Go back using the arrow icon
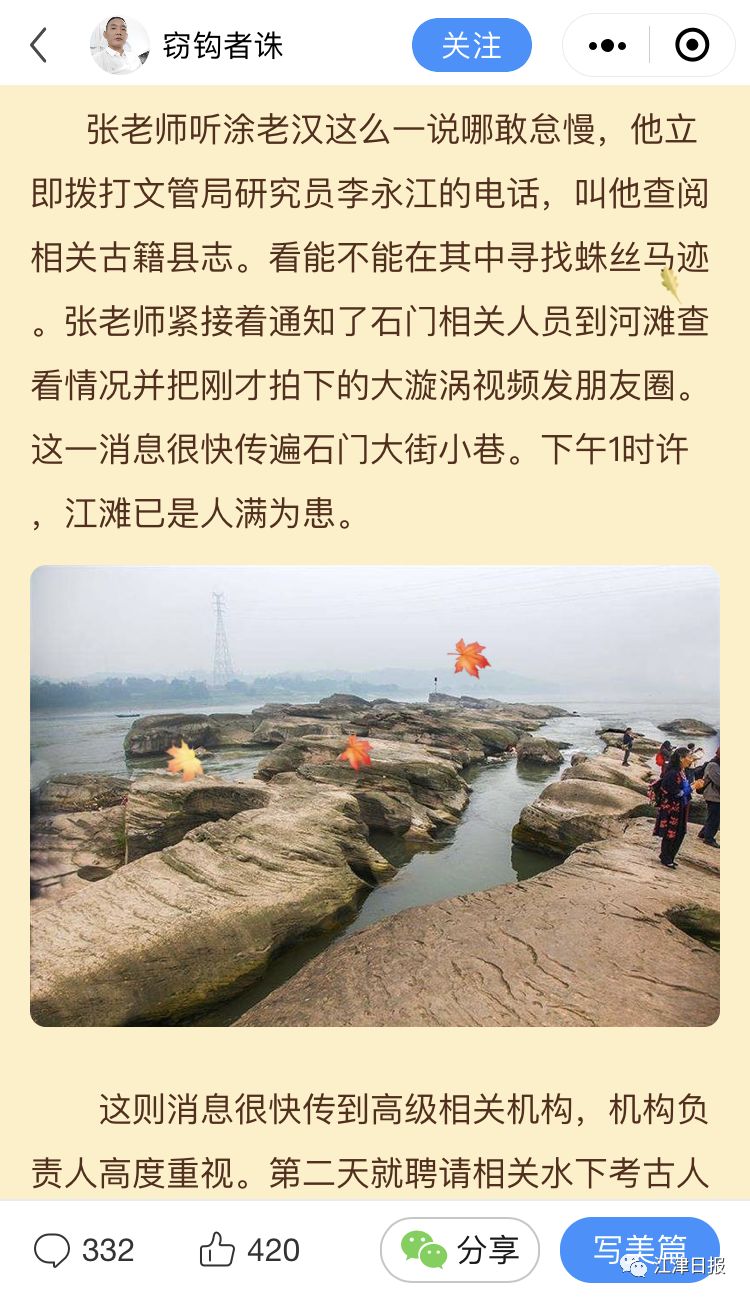The width and height of the screenshot is (750, 1299). [x=38, y=45]
